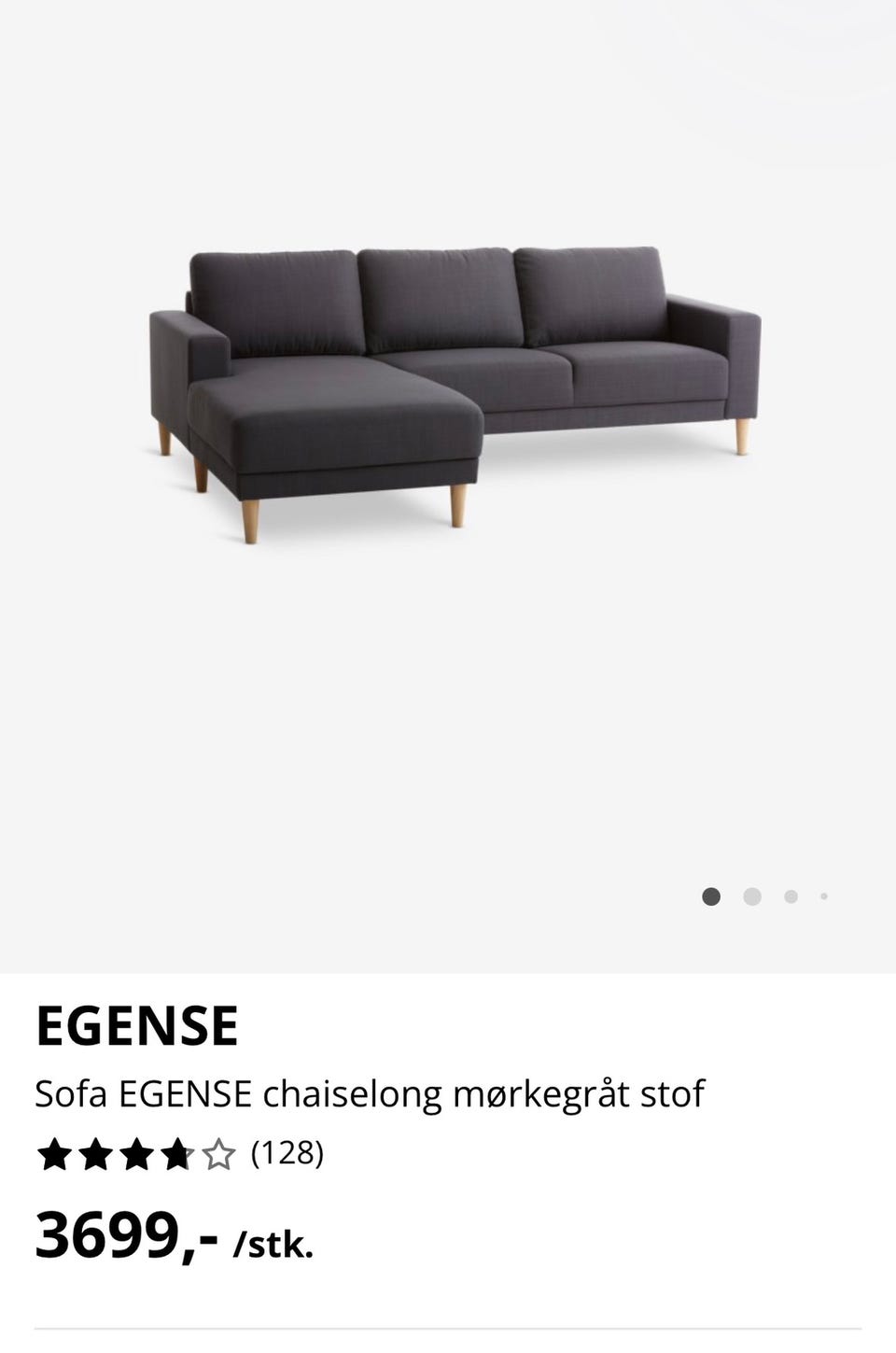Select the second star of the rating
896x1353 pixels.
coord(96,1155)
